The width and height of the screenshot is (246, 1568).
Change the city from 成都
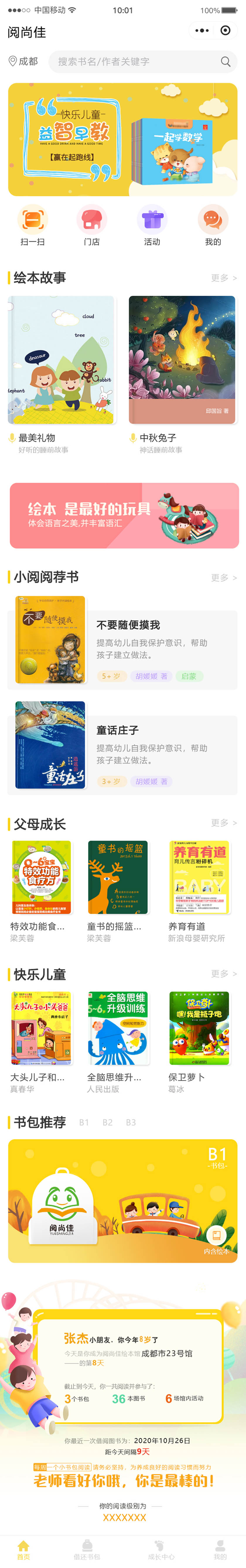(23, 62)
